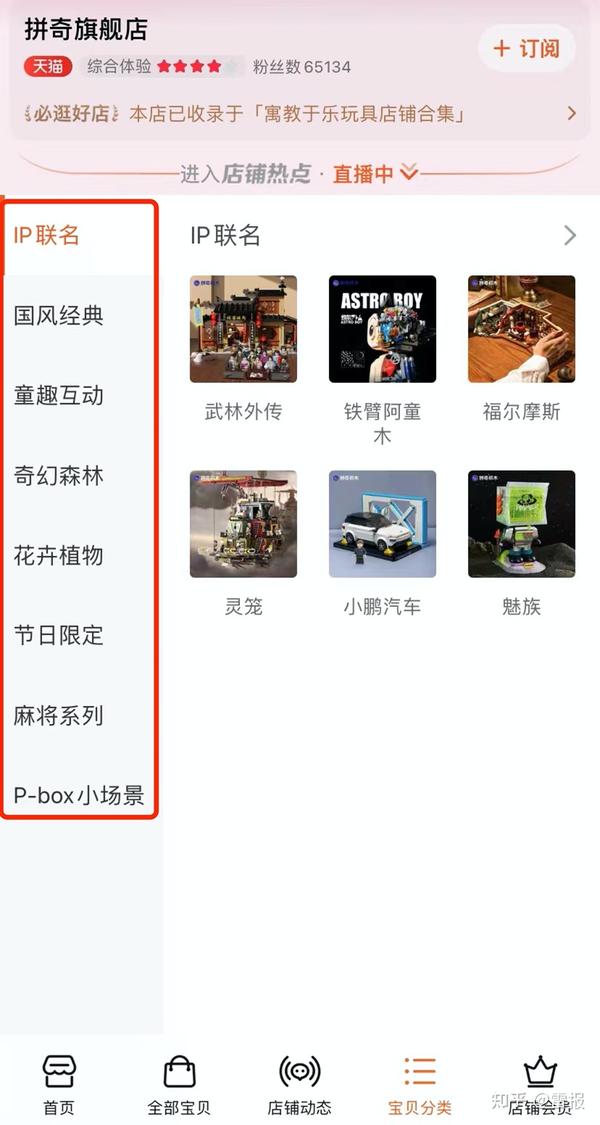The image size is (600, 1125).
Task: Tap the 订阅 subscribe button
Action: click(527, 48)
